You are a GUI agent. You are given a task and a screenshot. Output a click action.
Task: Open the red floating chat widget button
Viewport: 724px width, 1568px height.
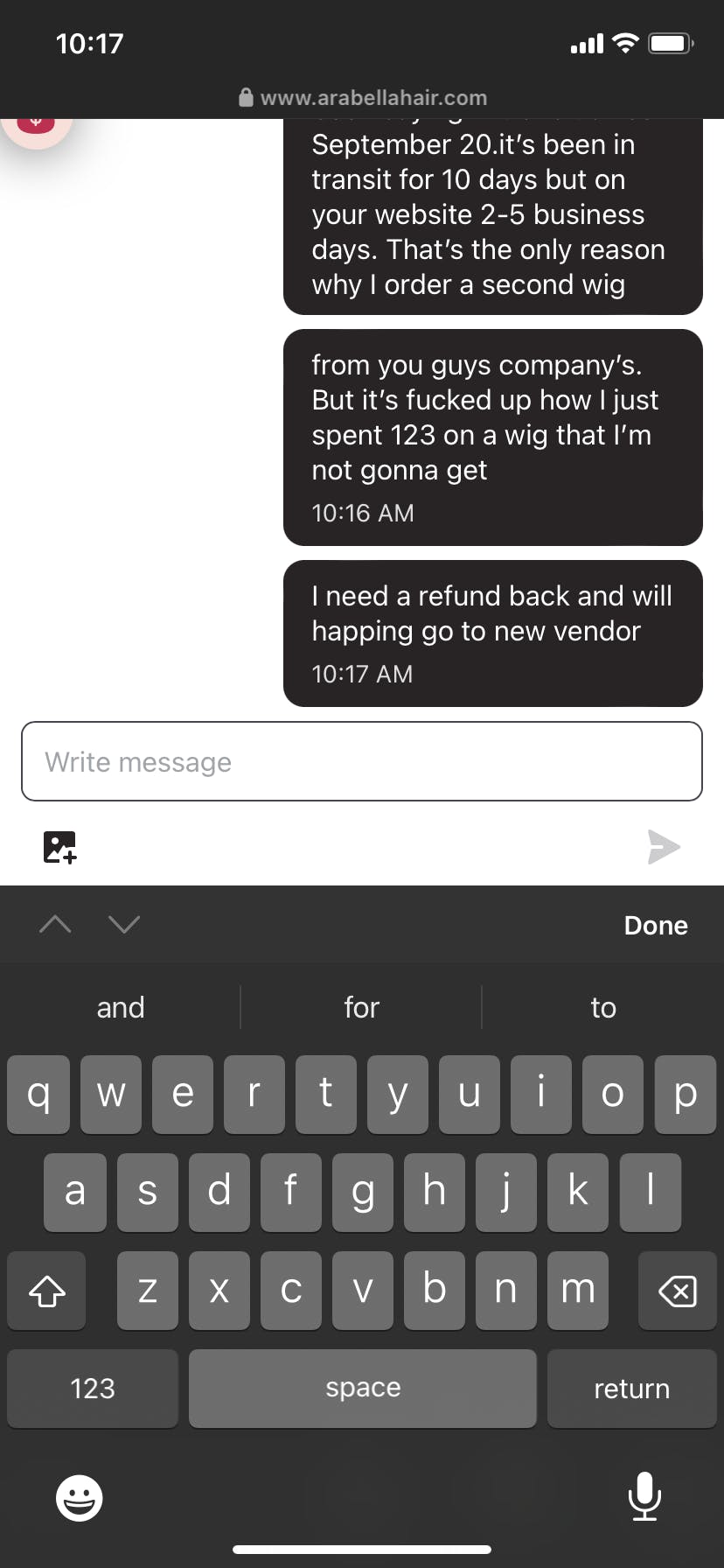[x=35, y=122]
